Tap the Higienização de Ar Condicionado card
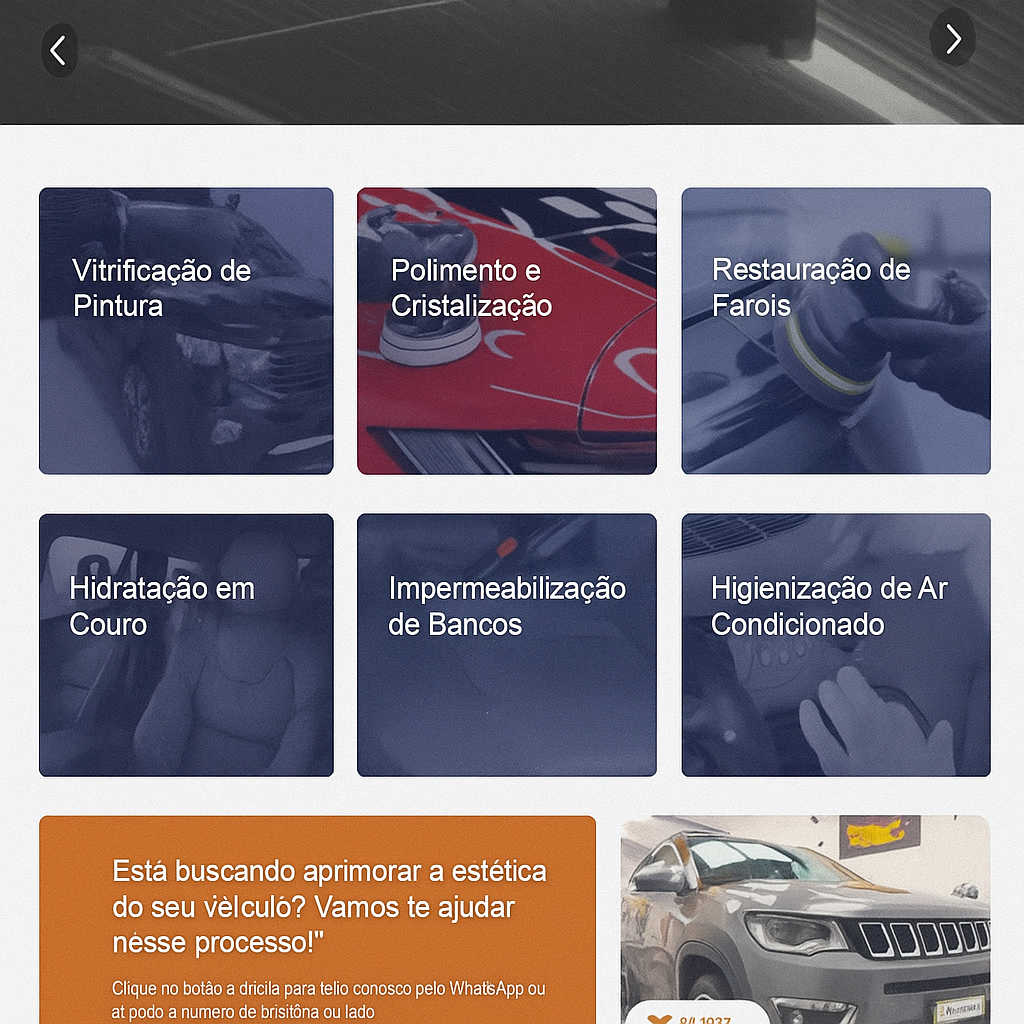The image size is (1024, 1024). click(x=835, y=644)
